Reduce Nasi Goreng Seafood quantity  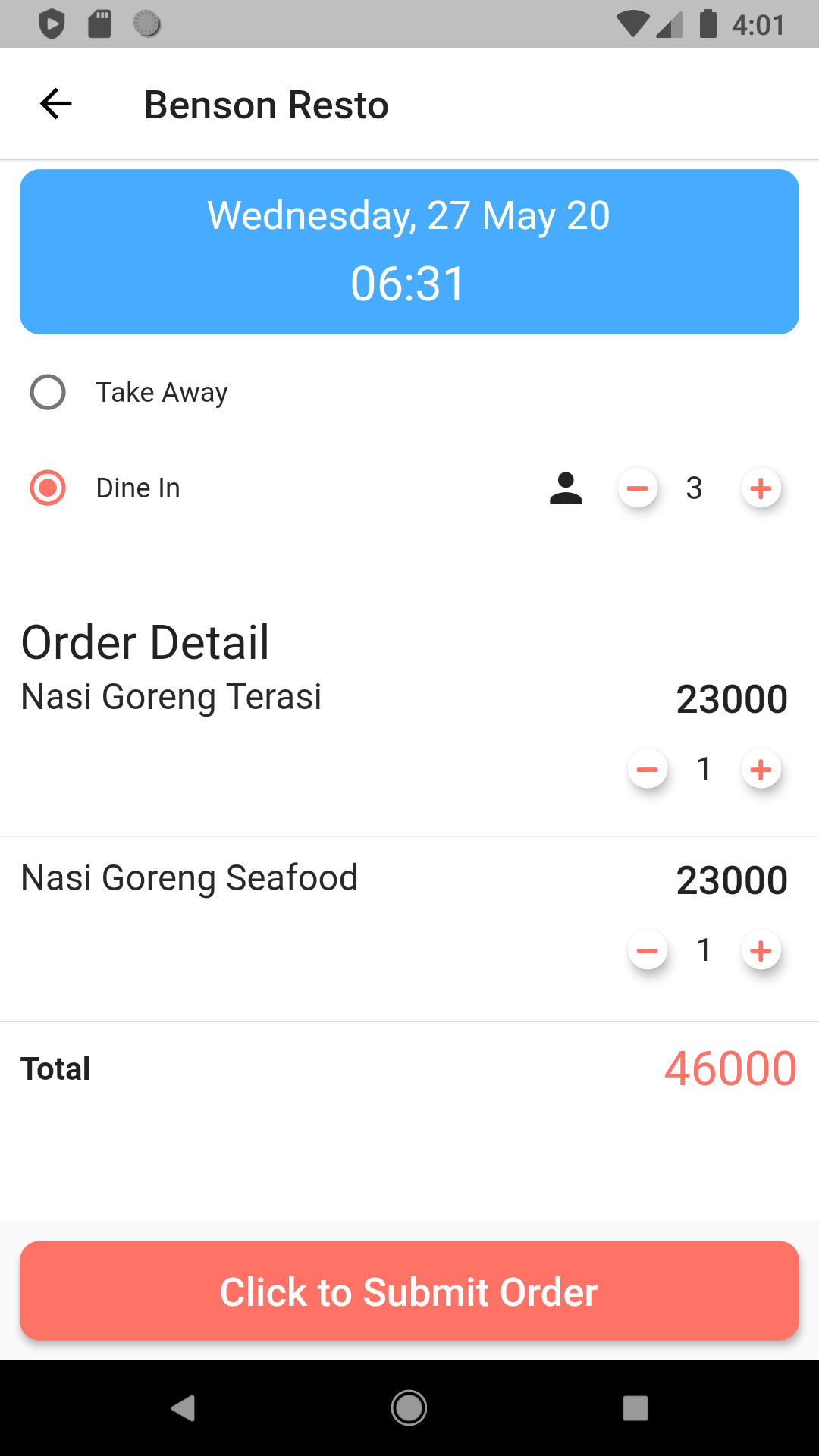(648, 951)
